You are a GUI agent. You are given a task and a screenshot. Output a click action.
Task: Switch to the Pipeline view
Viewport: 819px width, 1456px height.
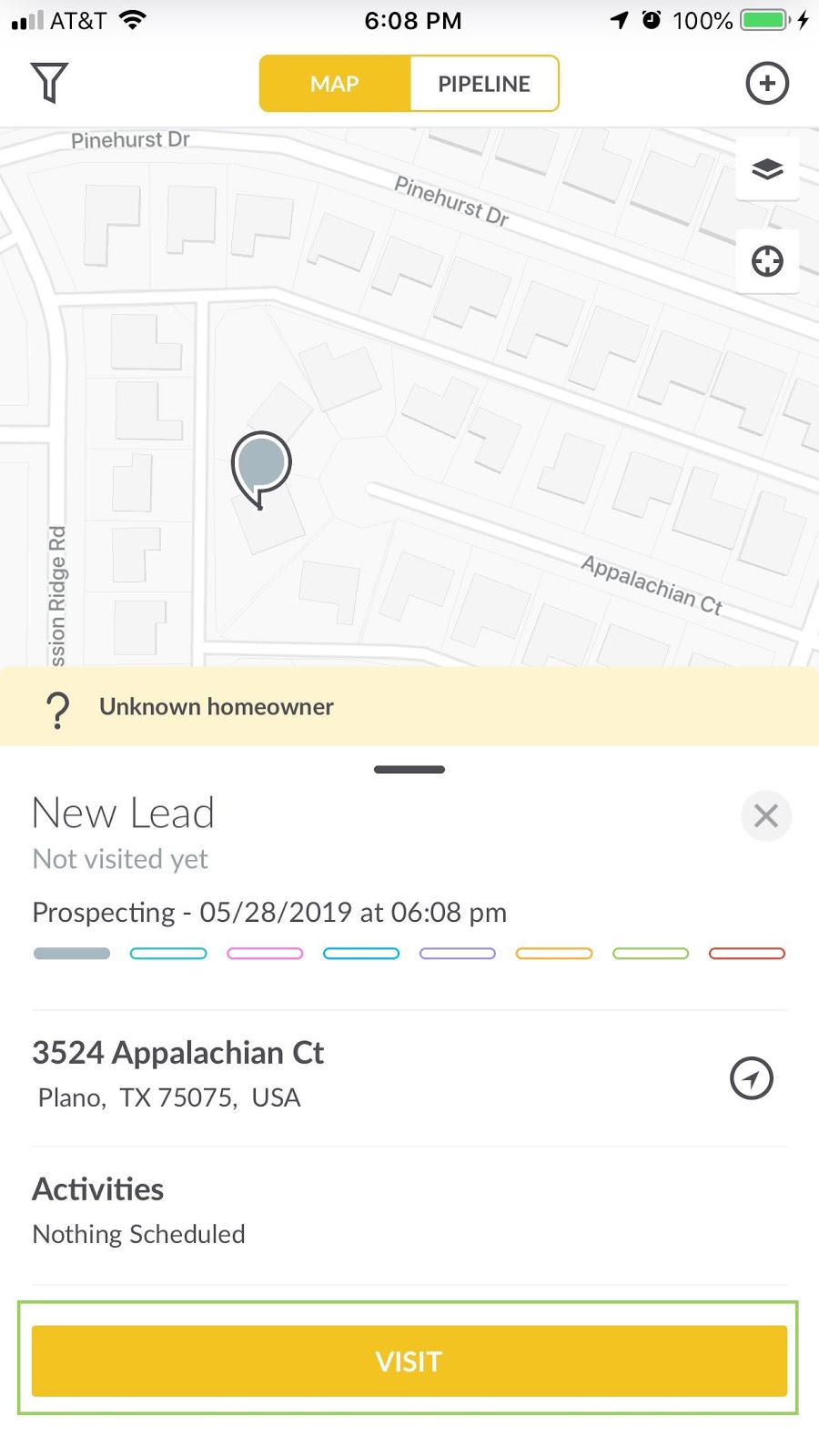point(483,84)
